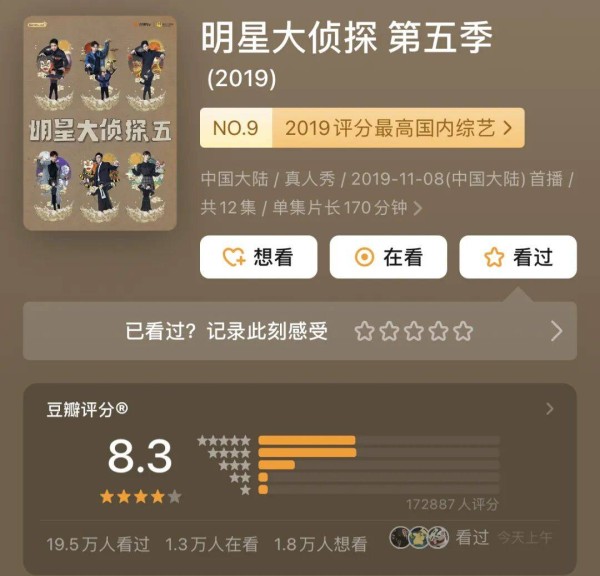Mark the show as 想看

tap(258, 257)
